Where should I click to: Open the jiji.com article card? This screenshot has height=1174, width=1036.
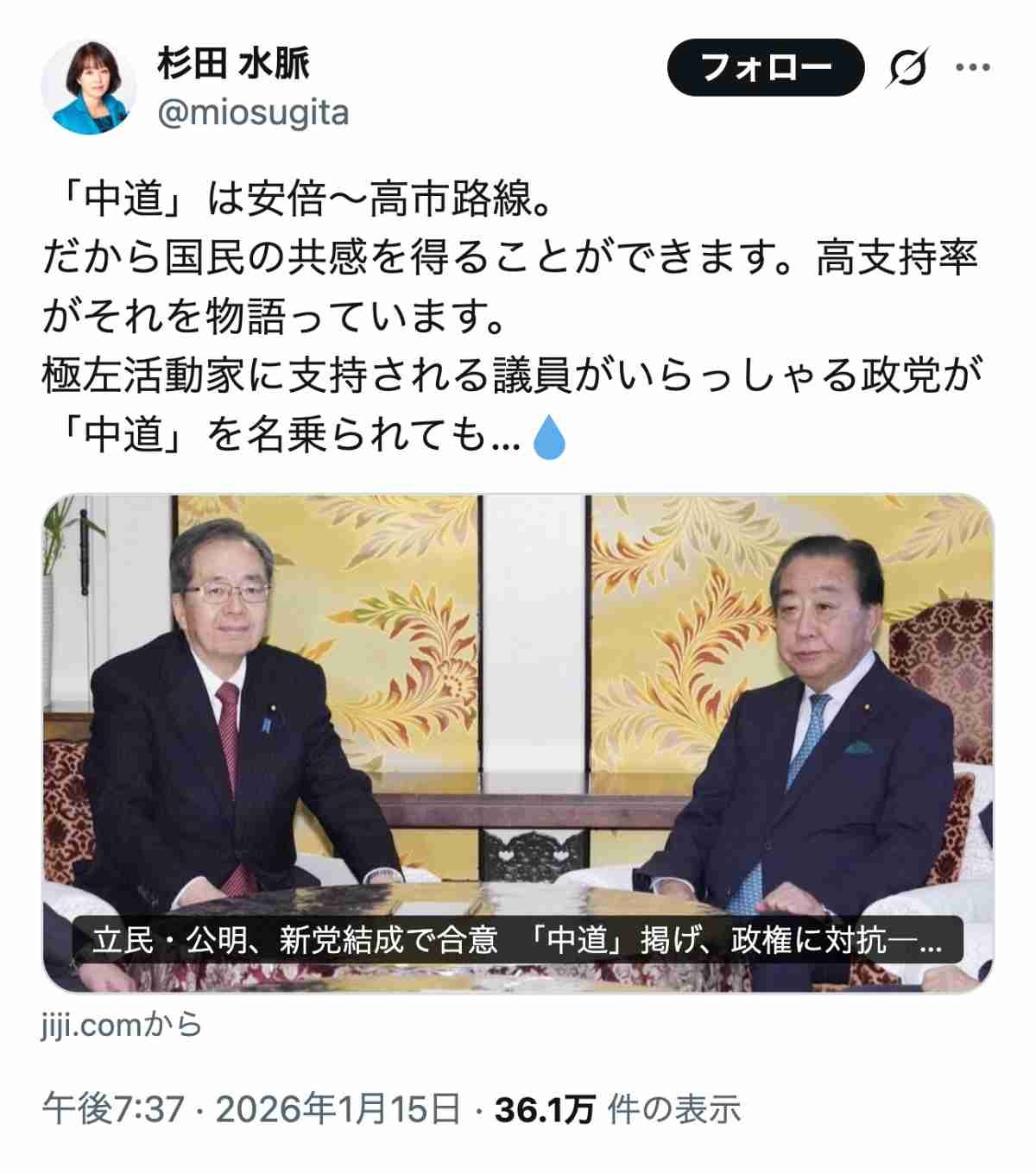pos(518,742)
